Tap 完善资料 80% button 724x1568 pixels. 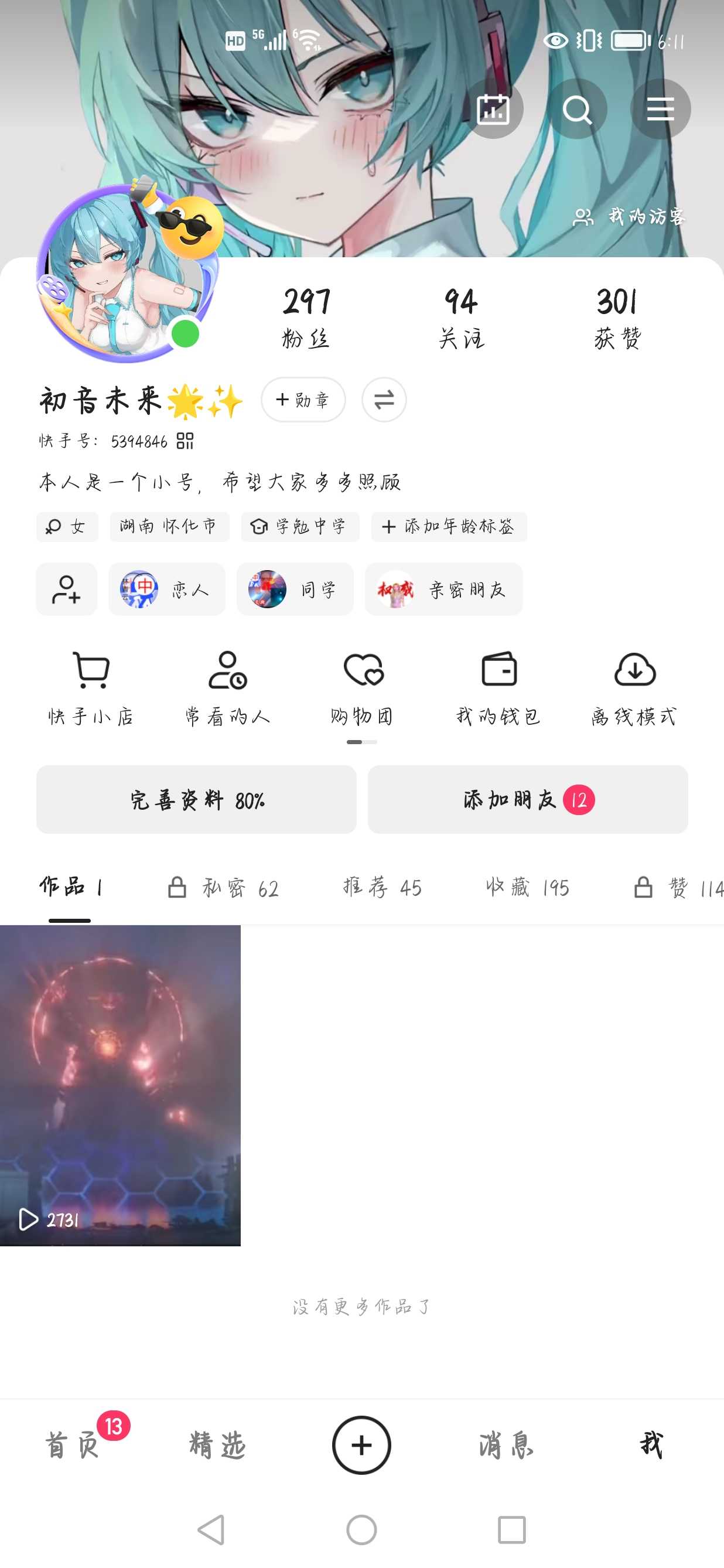196,799
